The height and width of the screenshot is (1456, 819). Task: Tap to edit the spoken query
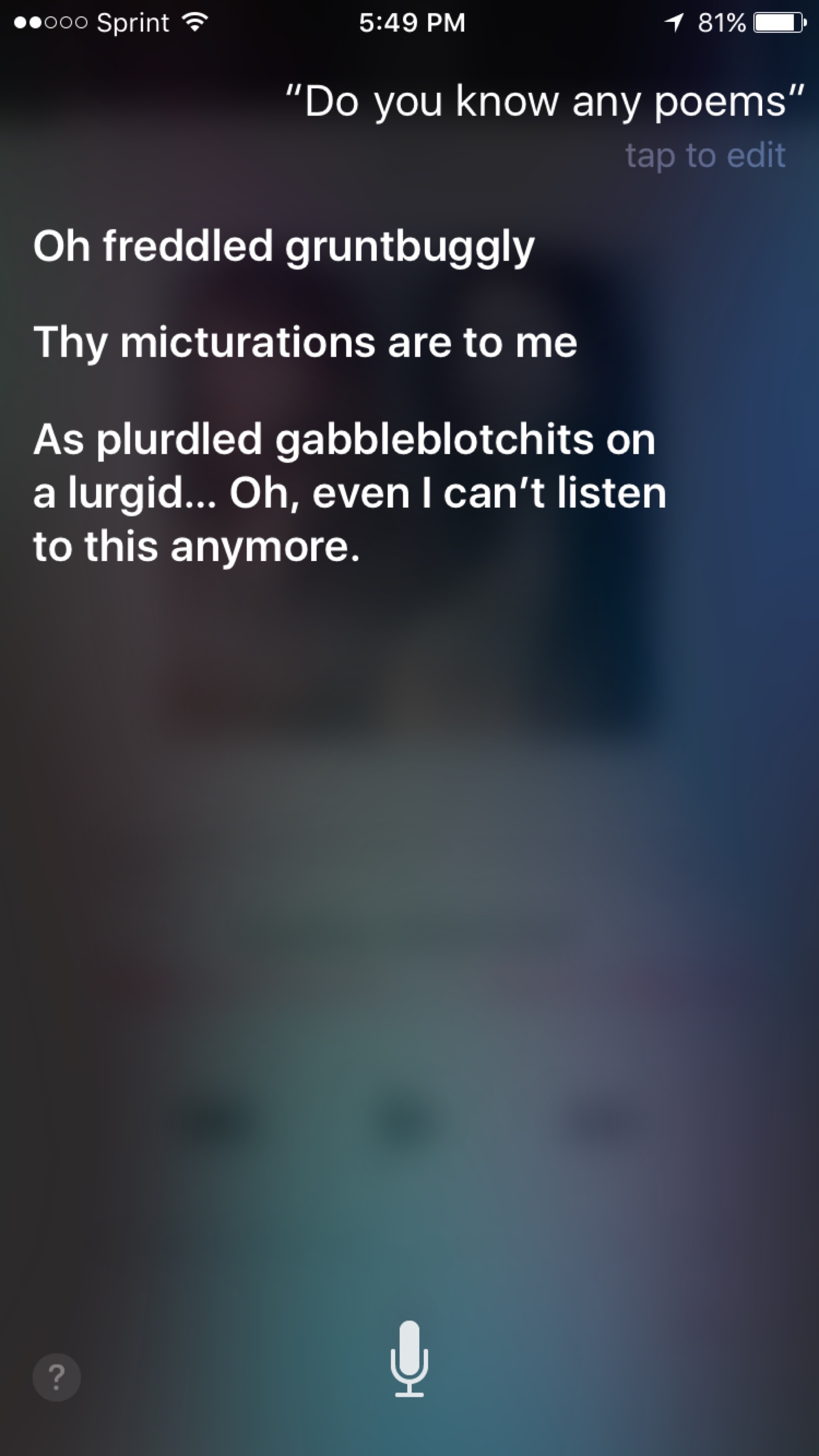click(x=704, y=155)
